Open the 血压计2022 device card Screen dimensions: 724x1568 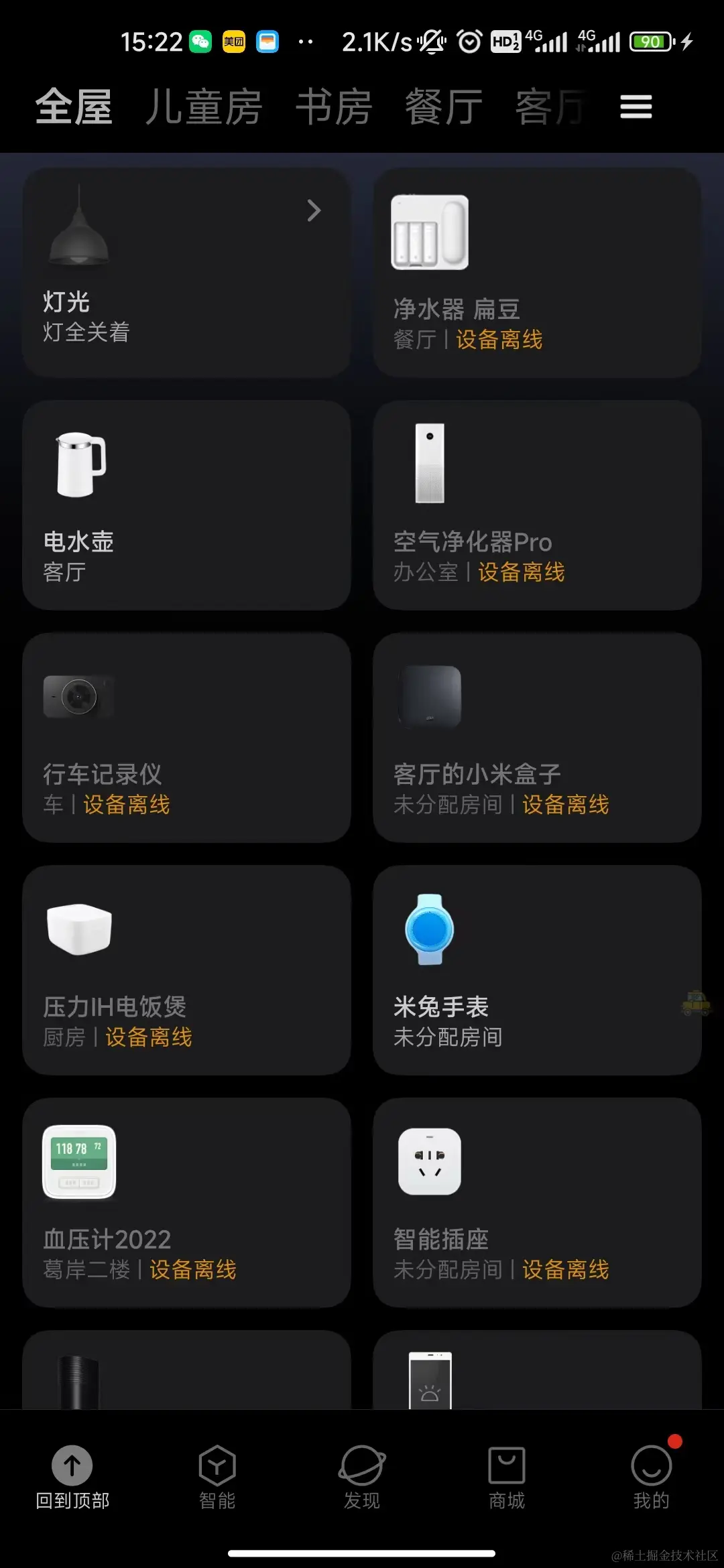[186, 1202]
